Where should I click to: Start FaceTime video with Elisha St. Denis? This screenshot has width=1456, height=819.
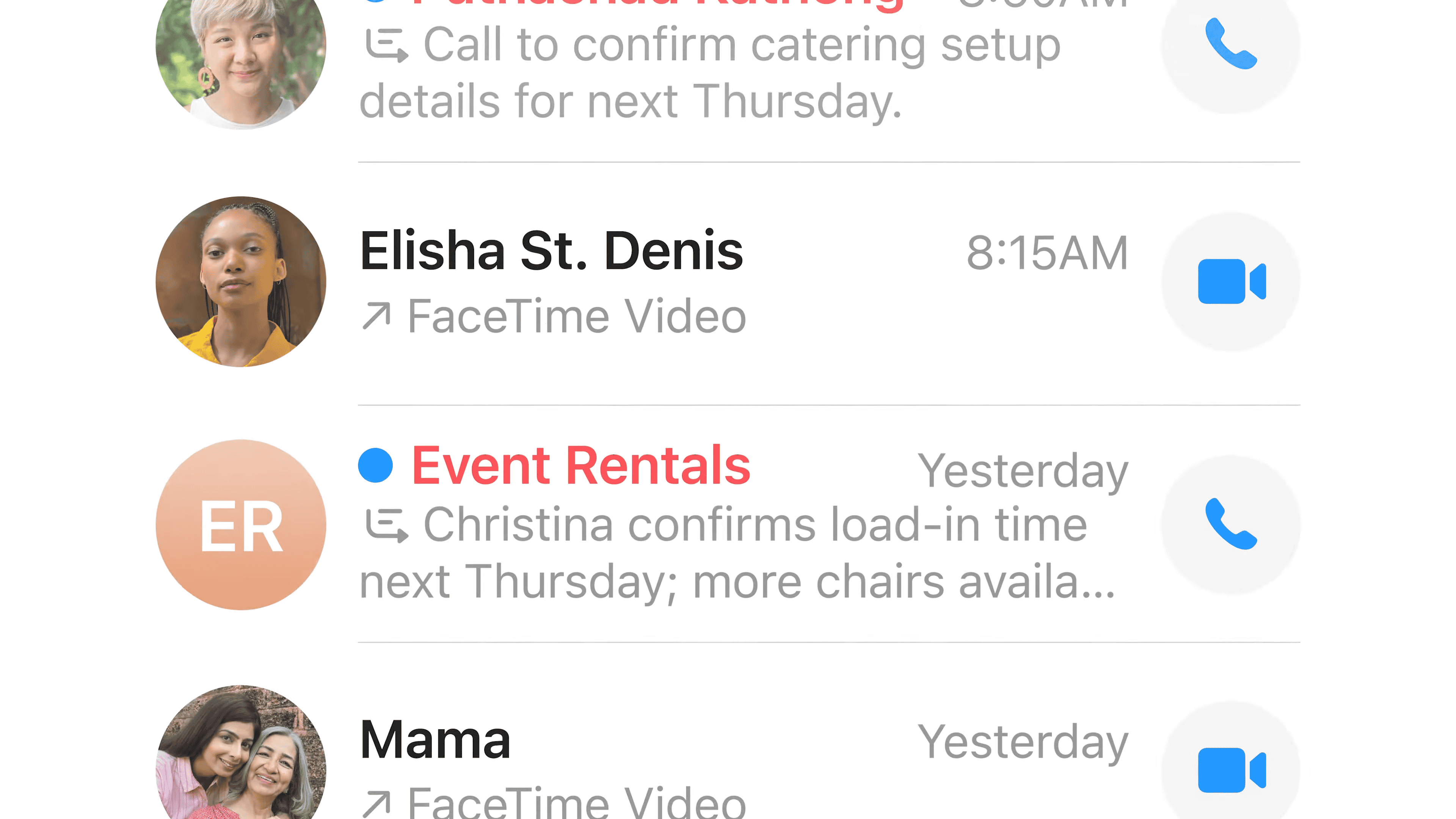tap(1230, 281)
